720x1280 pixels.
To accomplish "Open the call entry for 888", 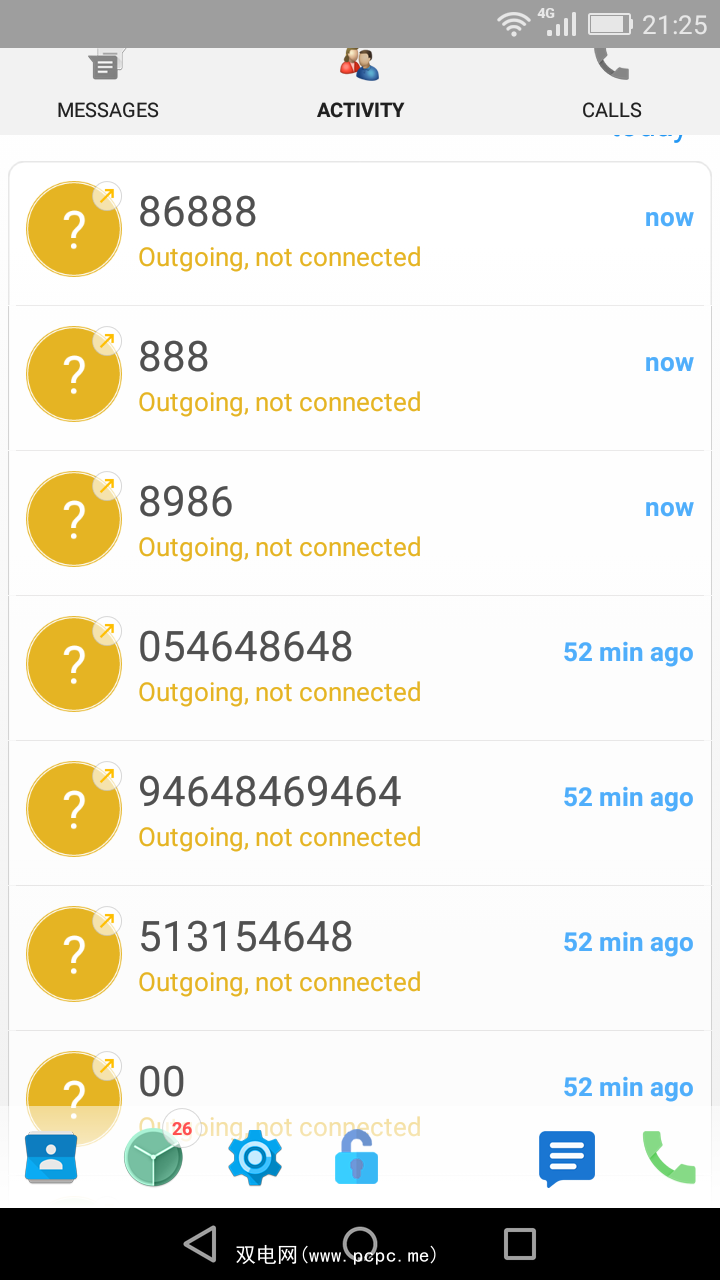I will (x=360, y=378).
